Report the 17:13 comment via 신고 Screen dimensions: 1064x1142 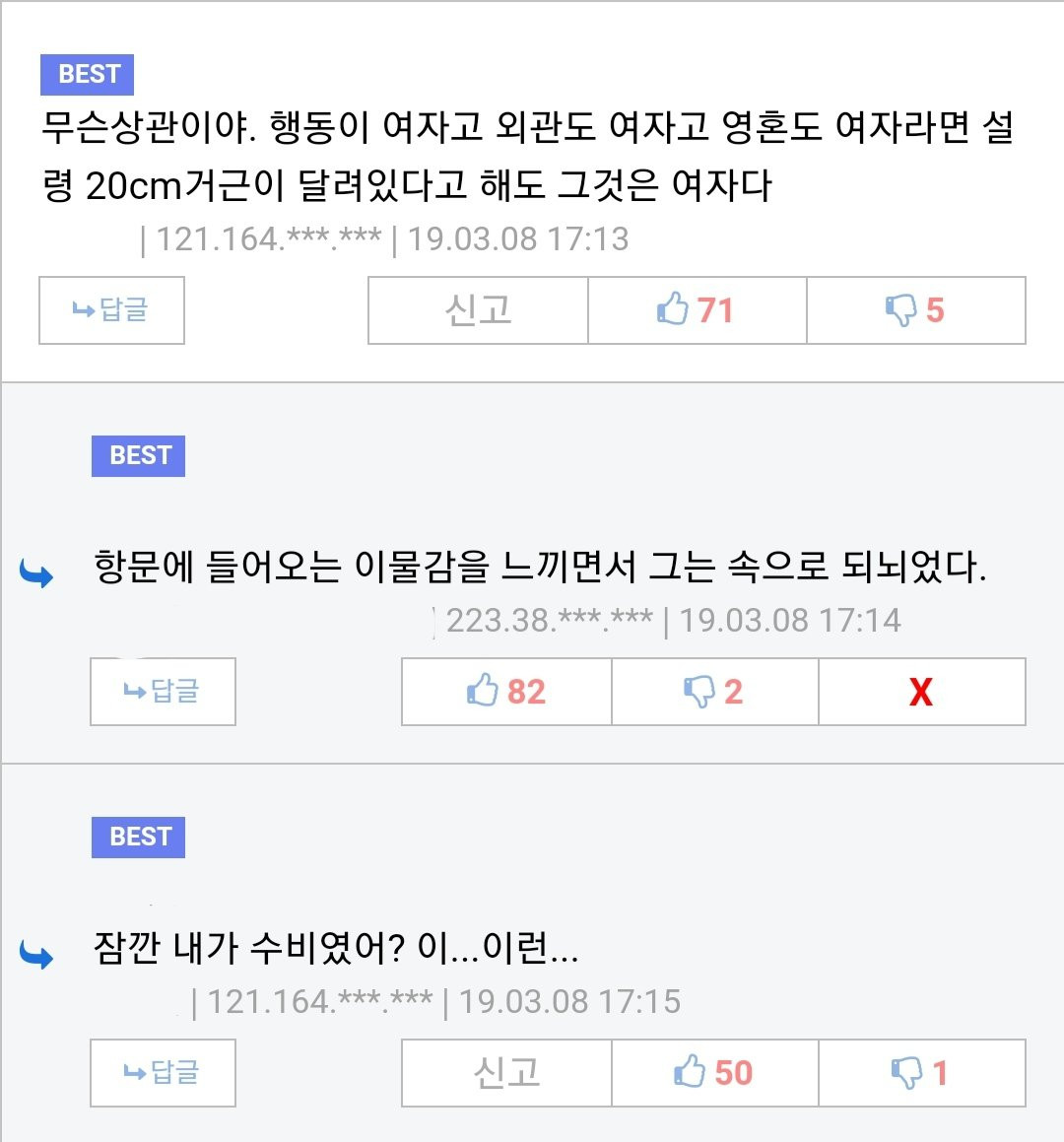pos(478,310)
